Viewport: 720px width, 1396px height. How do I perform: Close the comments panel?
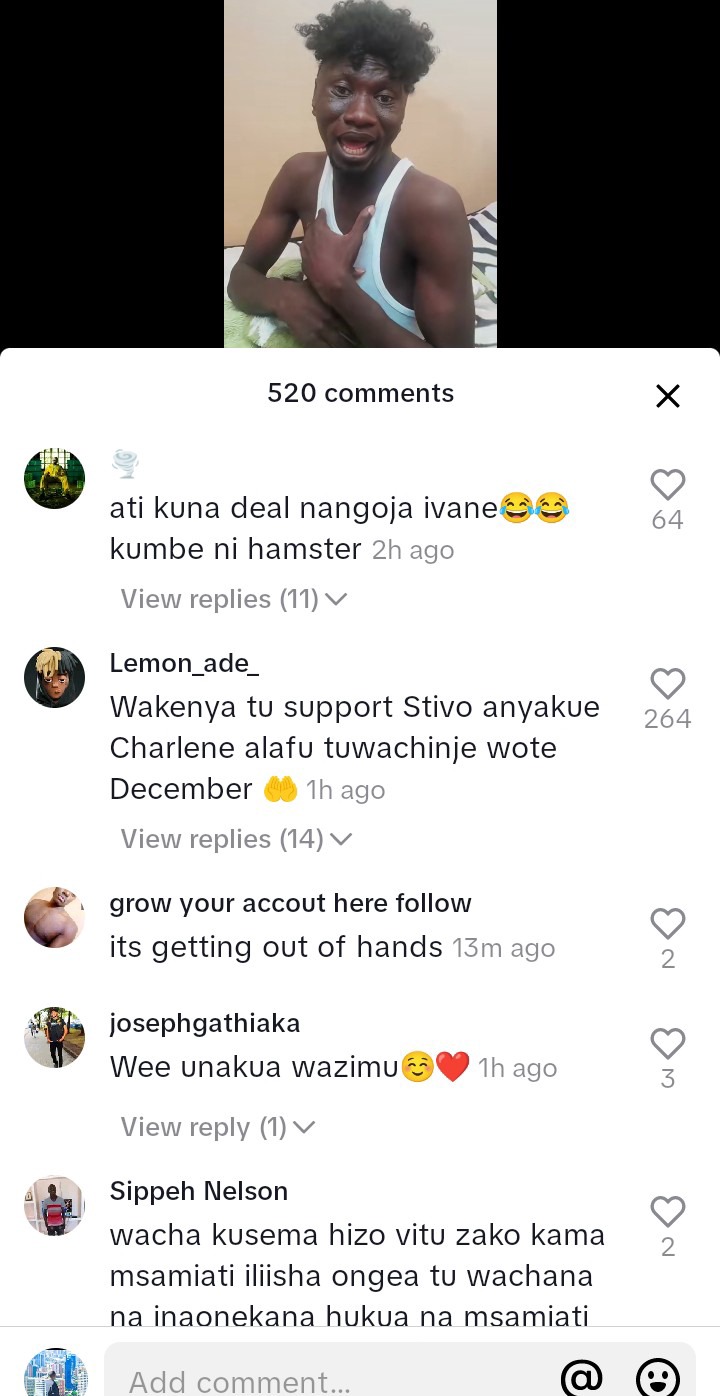coord(667,396)
